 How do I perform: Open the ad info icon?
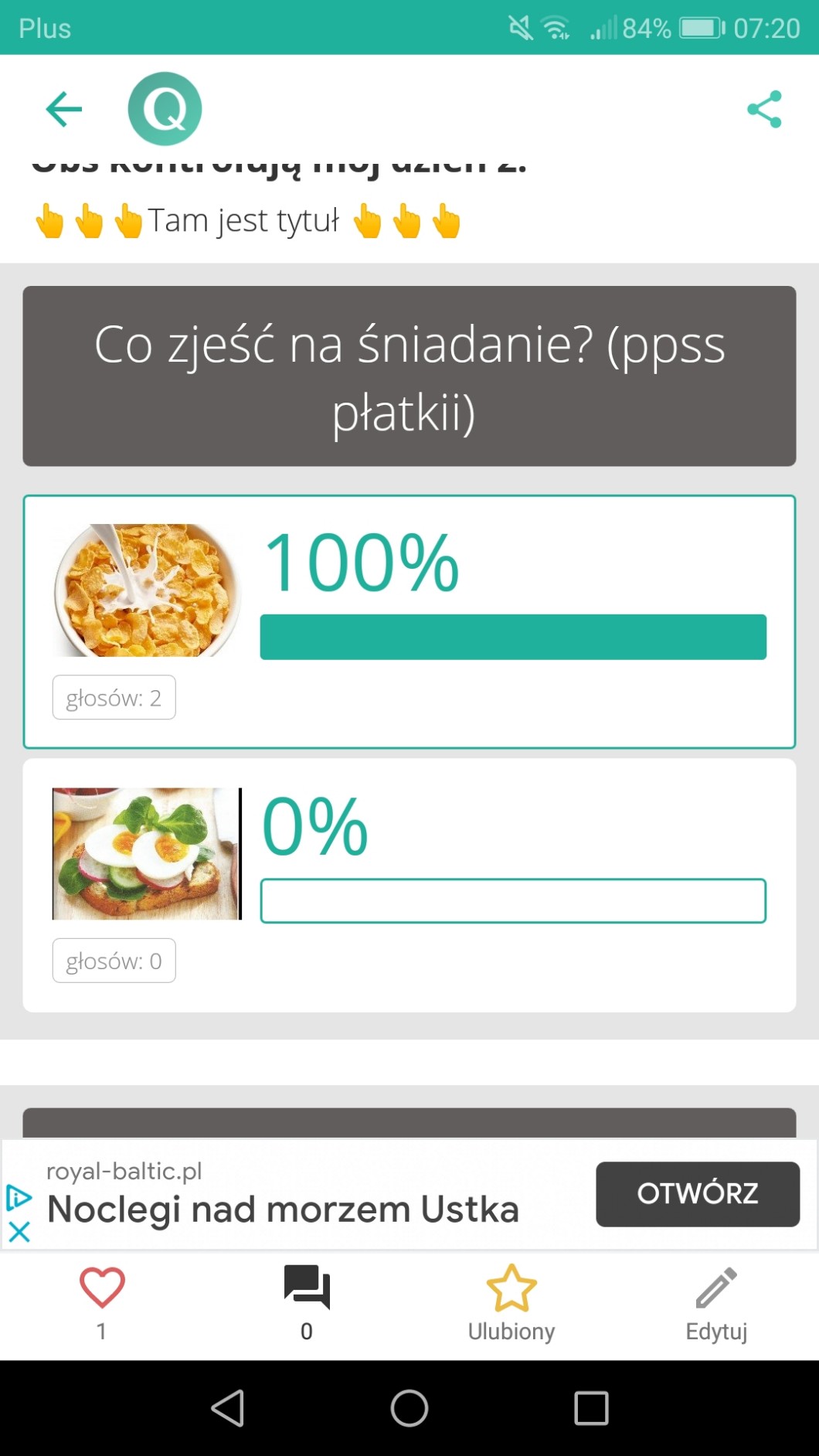pyautogui.click(x=19, y=1198)
